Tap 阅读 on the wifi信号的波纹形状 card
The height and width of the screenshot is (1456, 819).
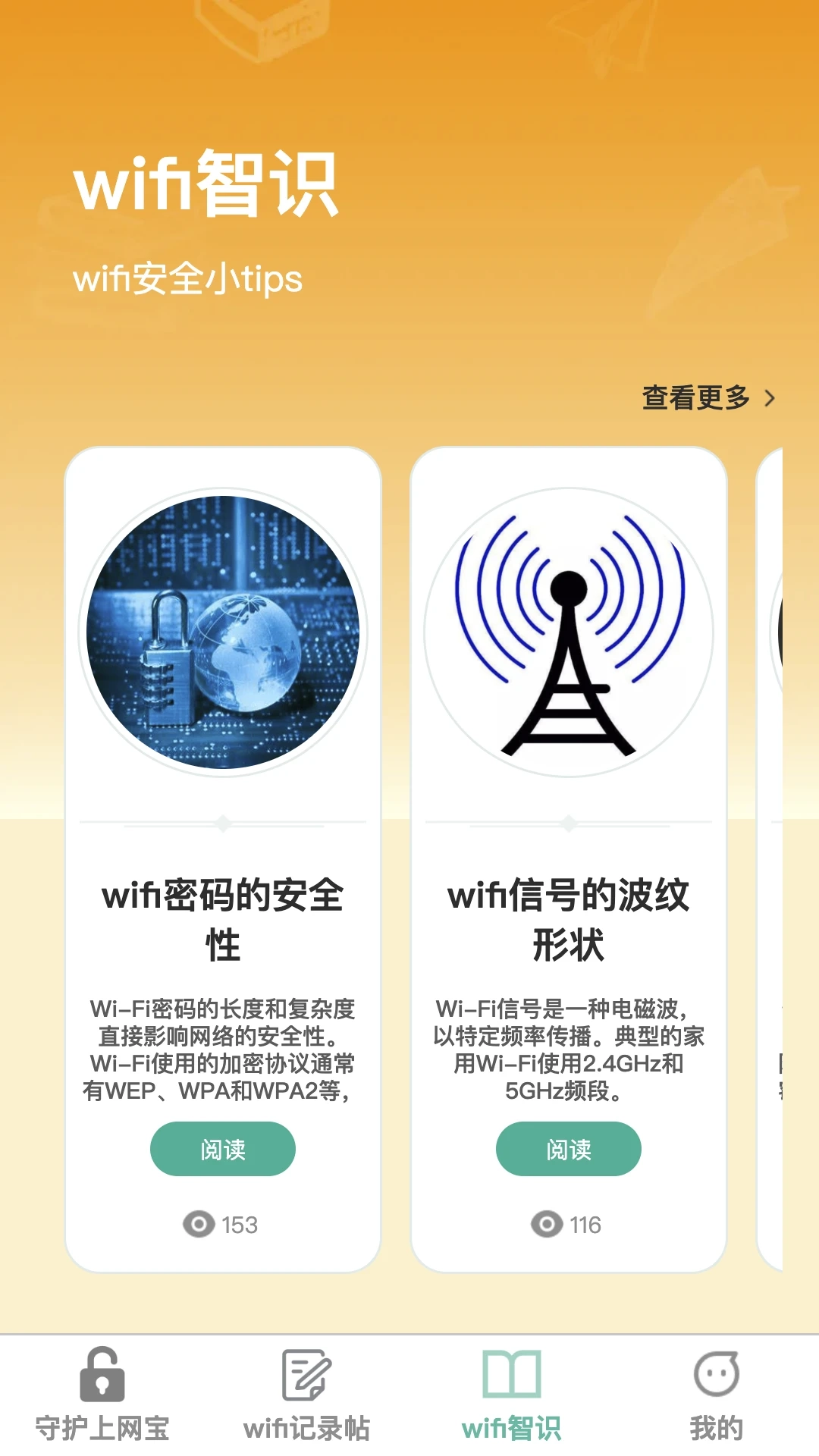pos(568,1150)
